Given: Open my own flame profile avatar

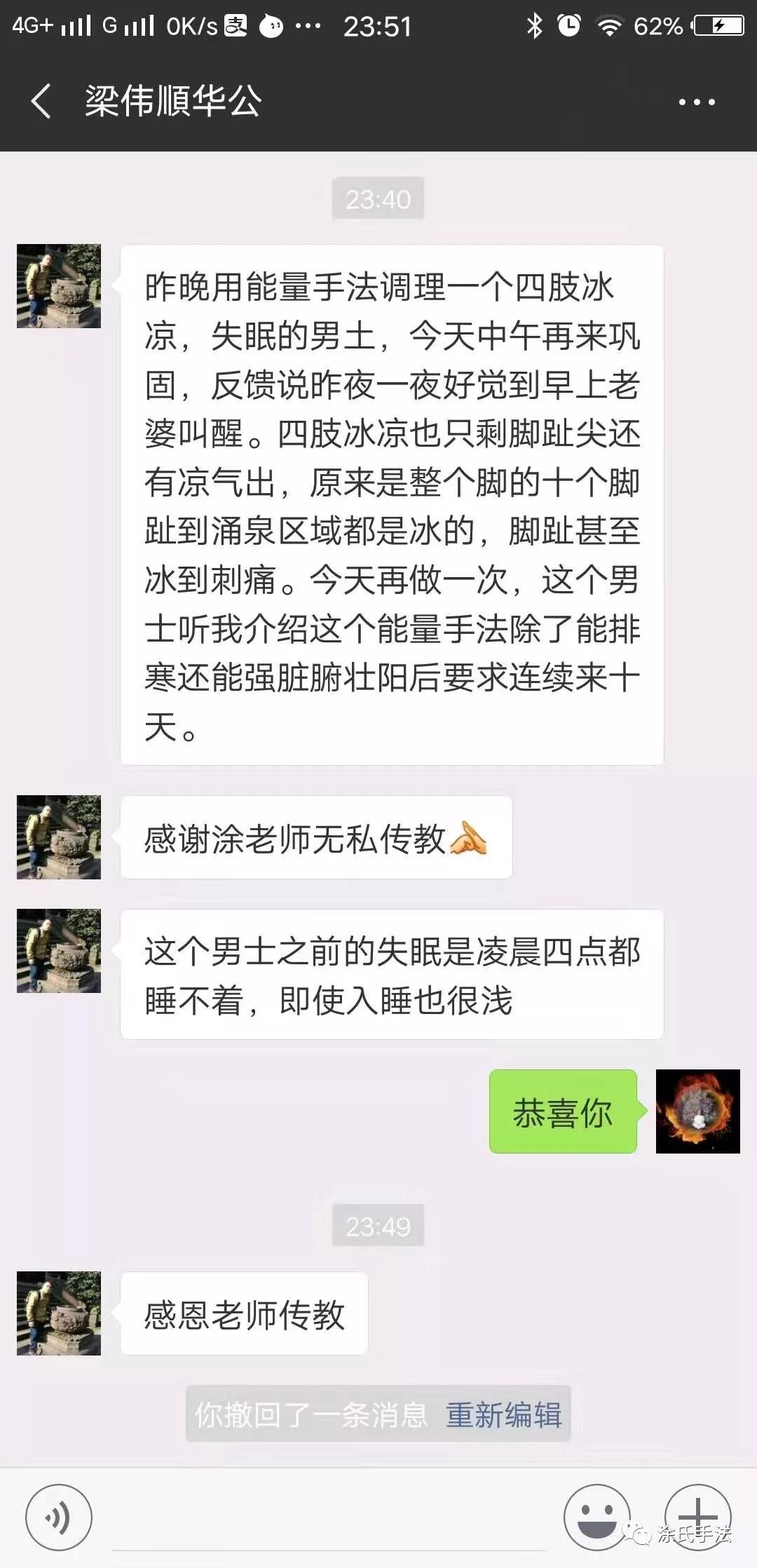Looking at the screenshot, I should tap(697, 1111).
